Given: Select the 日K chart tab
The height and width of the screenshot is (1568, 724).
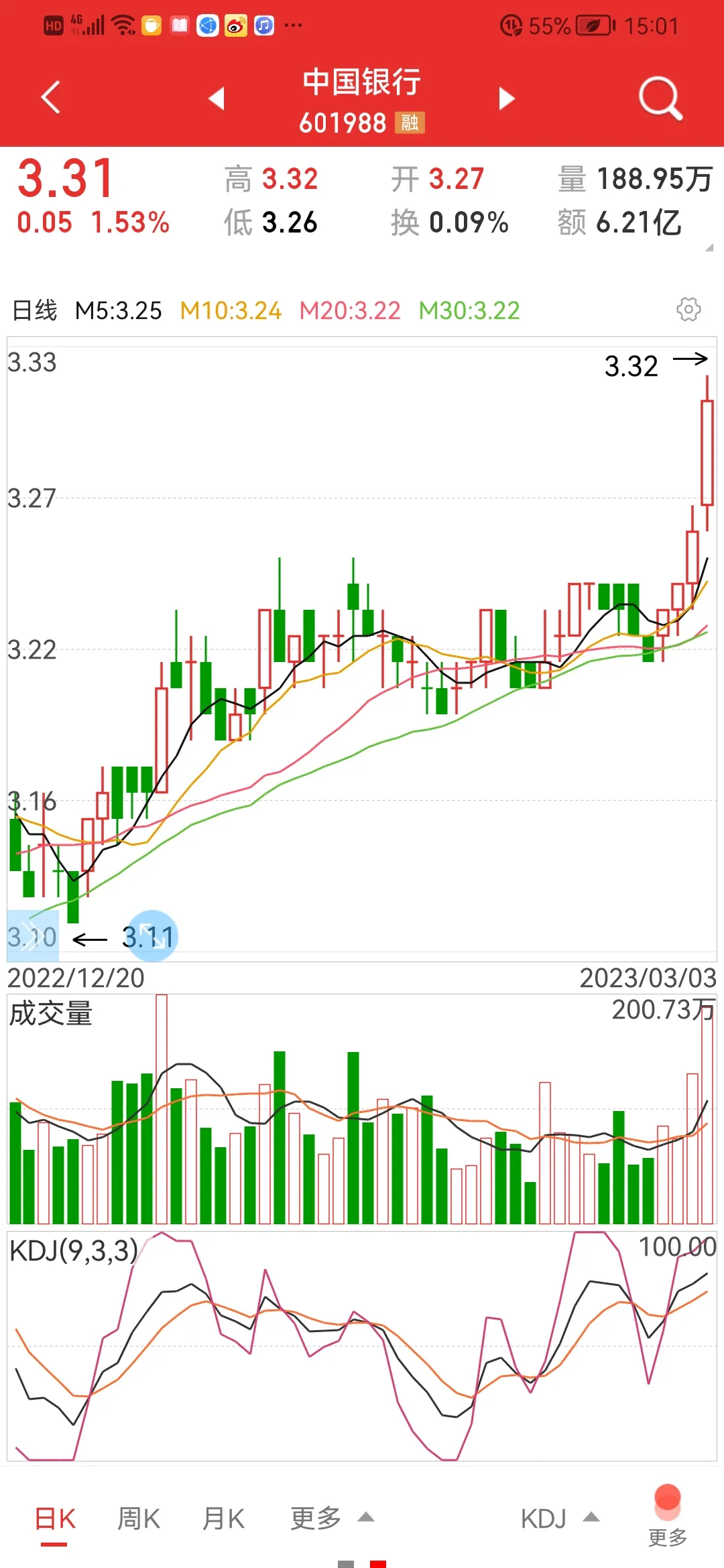Looking at the screenshot, I should tap(55, 1519).
